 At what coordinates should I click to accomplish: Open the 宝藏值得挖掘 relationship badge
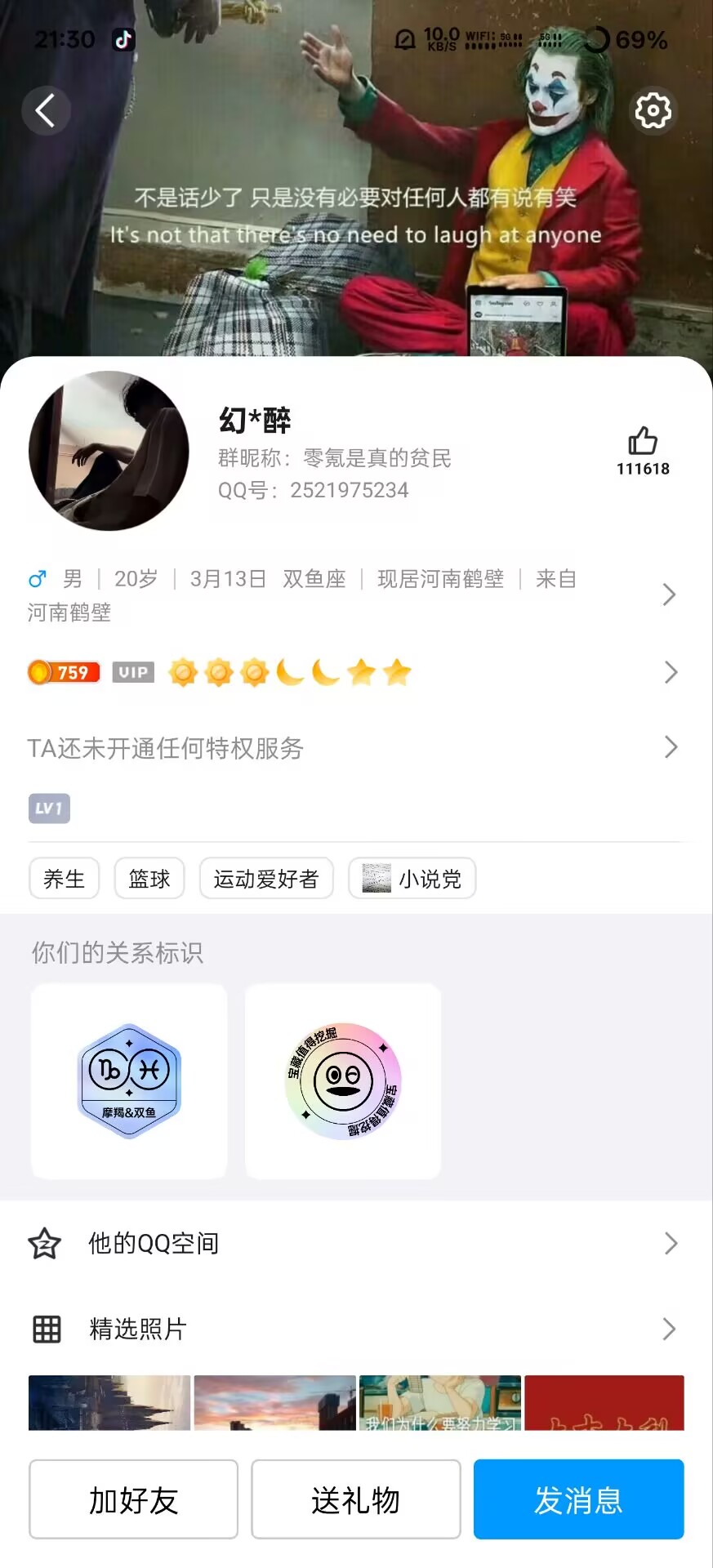coord(343,1080)
